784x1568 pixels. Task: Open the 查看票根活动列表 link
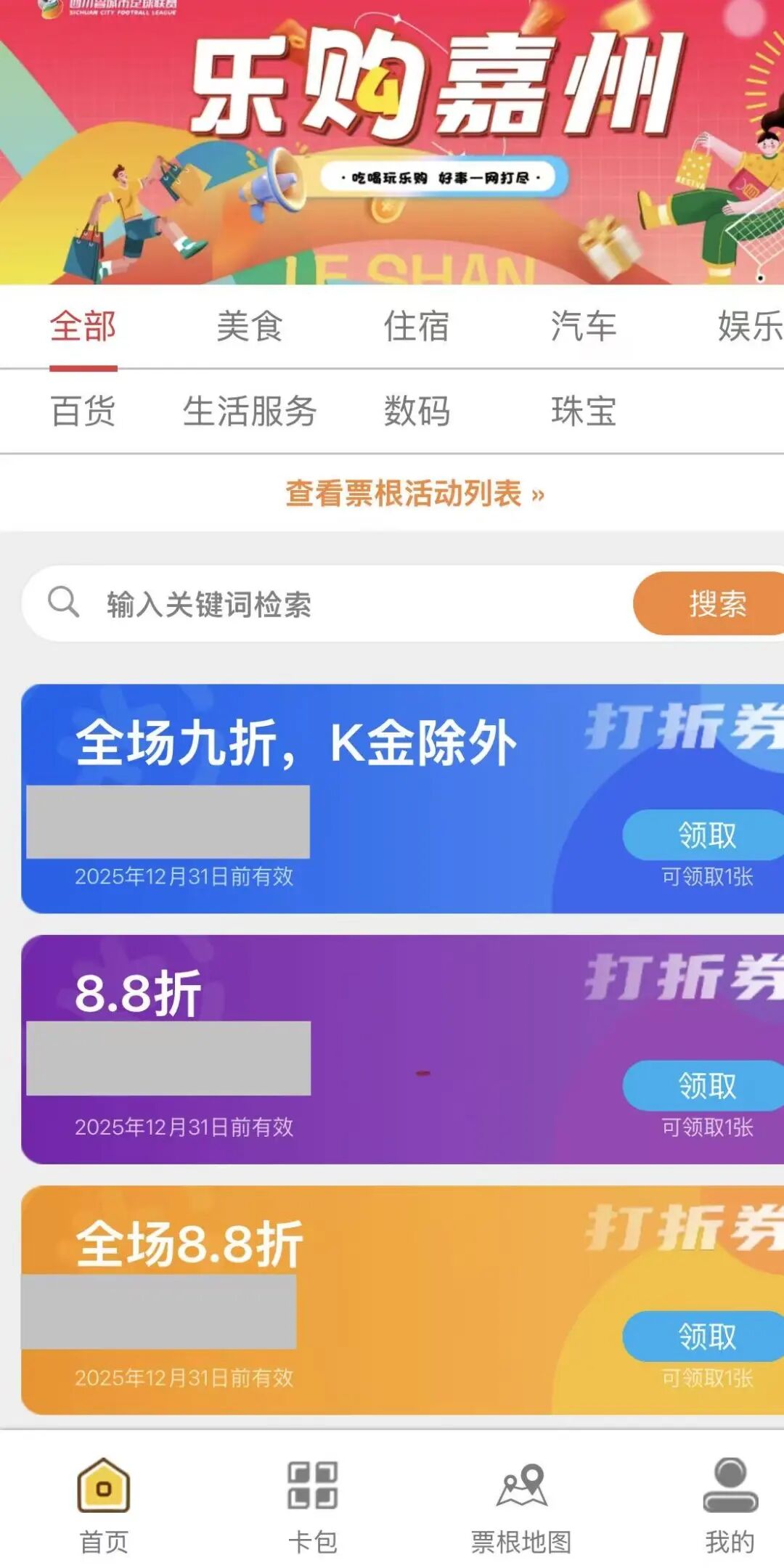414,494
